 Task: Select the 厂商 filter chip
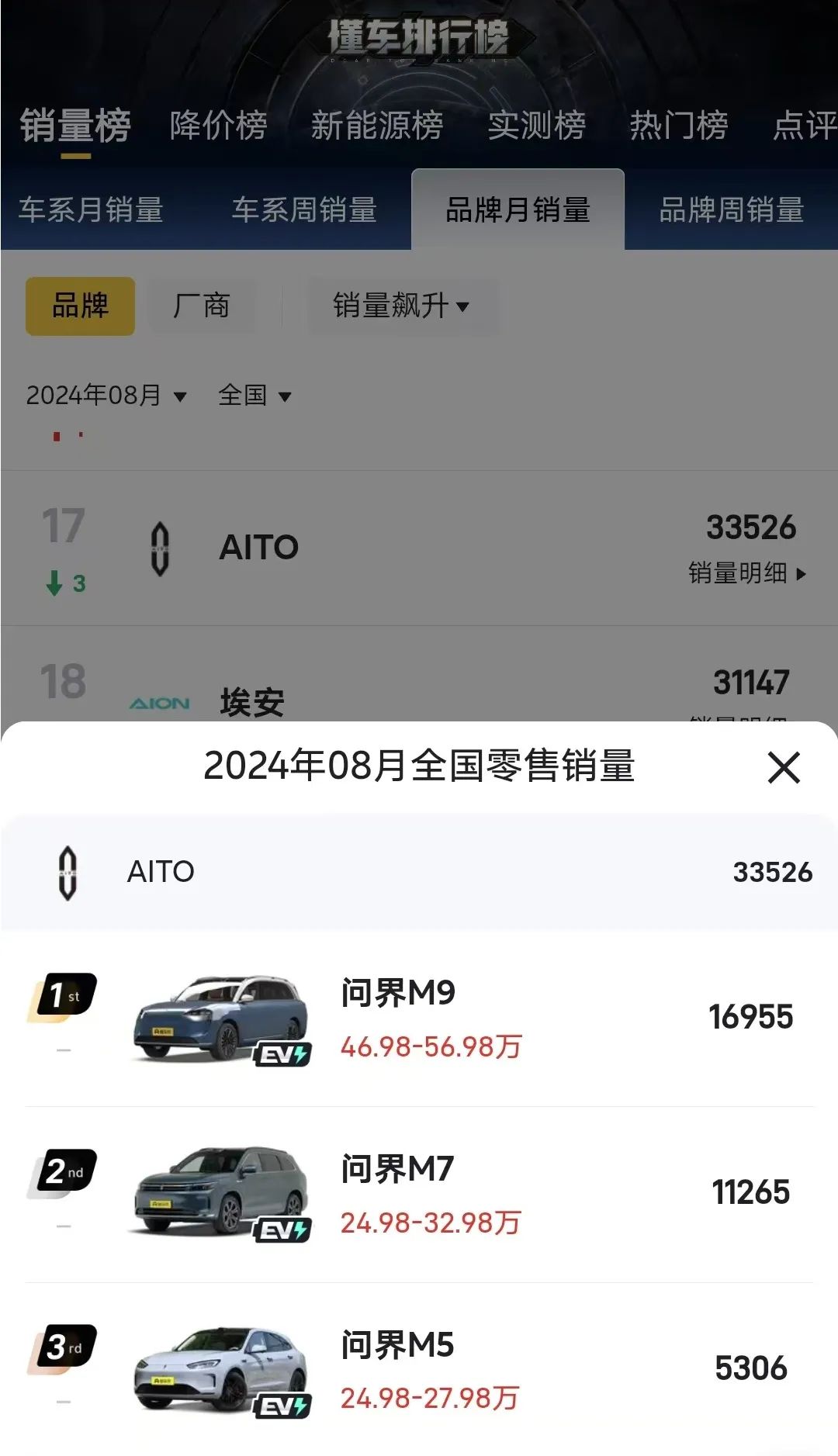tap(202, 306)
